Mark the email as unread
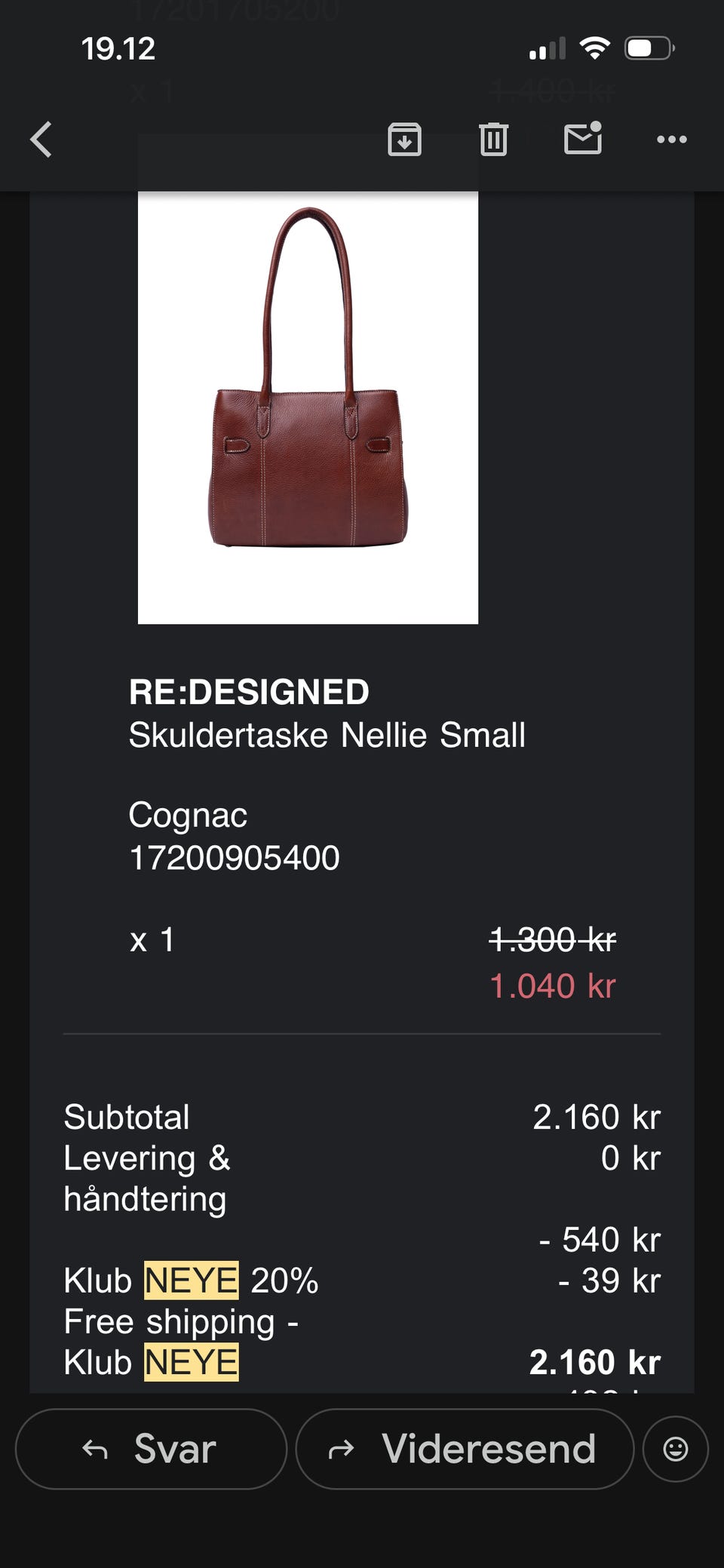This screenshot has height=1568, width=724. coord(583,138)
